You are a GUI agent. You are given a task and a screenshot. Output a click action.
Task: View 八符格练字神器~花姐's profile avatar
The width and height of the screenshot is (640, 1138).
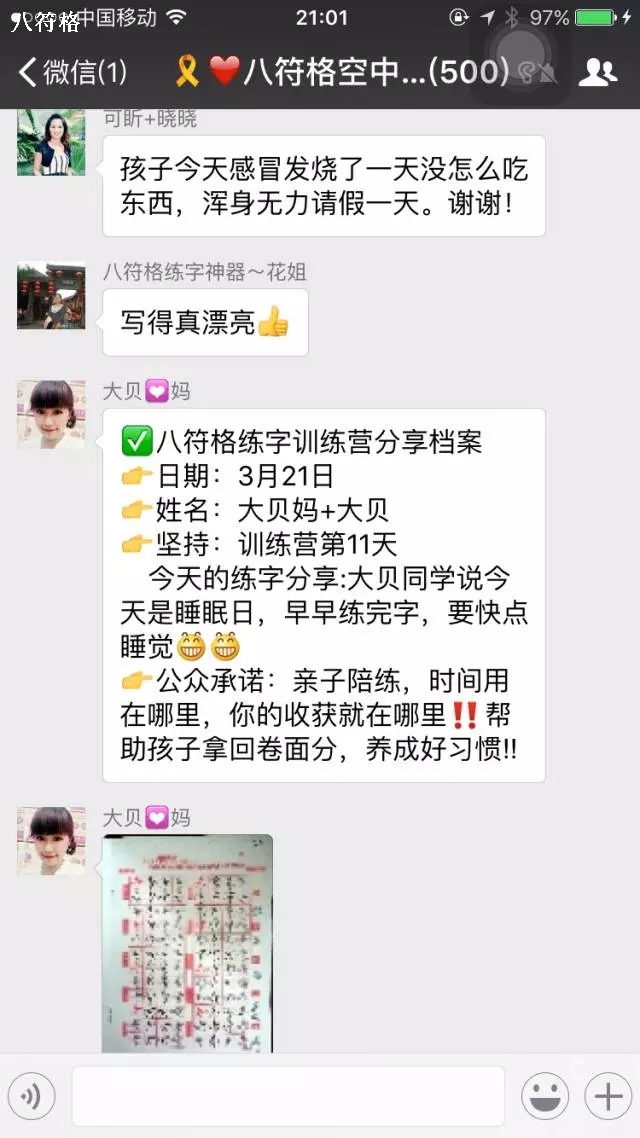coord(51,295)
